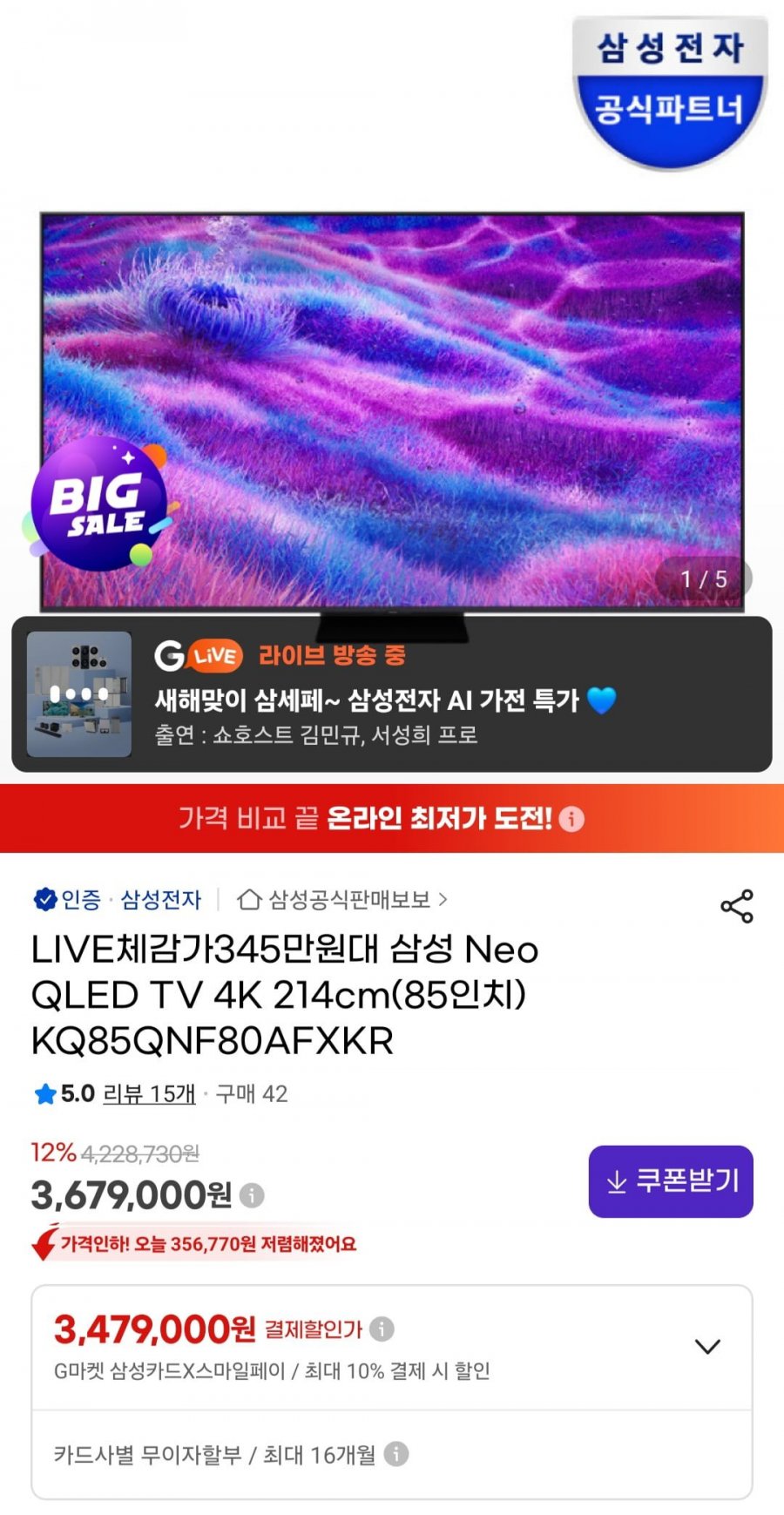Tap the info icon next to 결제할인가

[382, 1329]
